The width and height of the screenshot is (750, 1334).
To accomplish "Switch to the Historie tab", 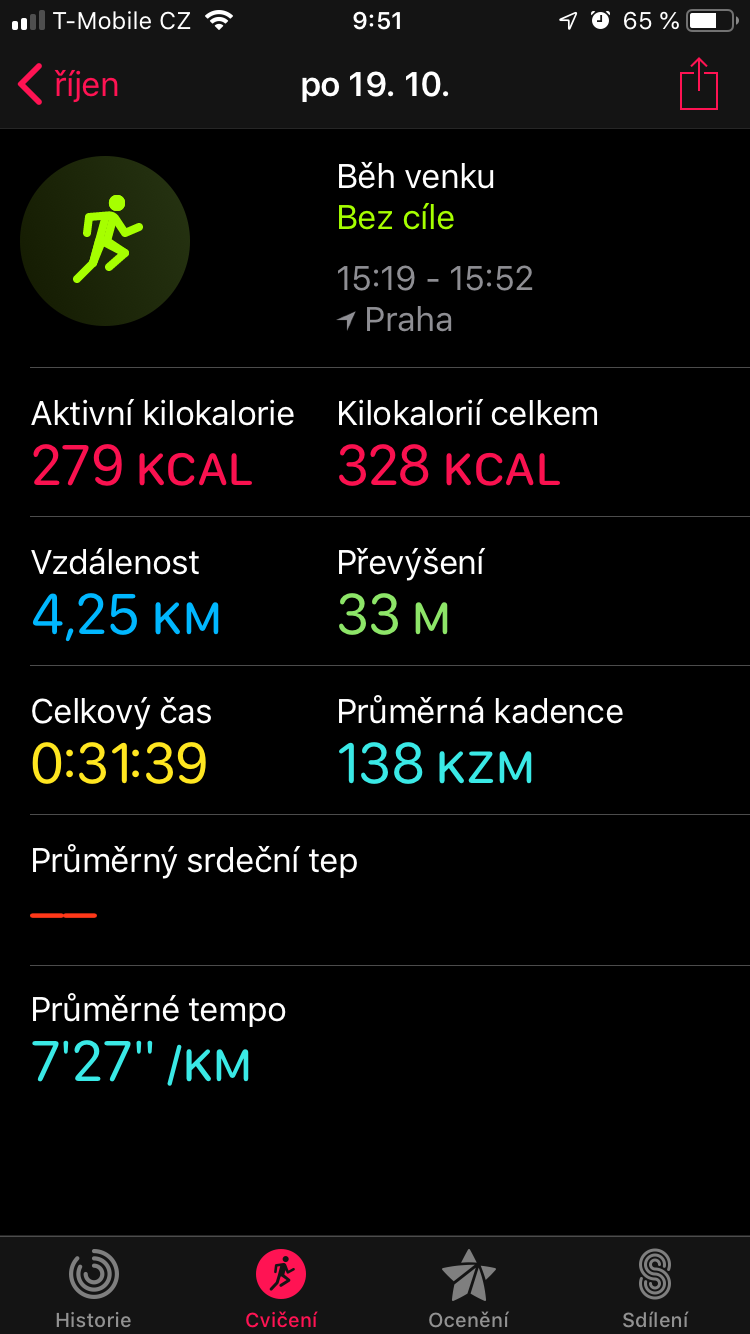I will pos(93,1289).
